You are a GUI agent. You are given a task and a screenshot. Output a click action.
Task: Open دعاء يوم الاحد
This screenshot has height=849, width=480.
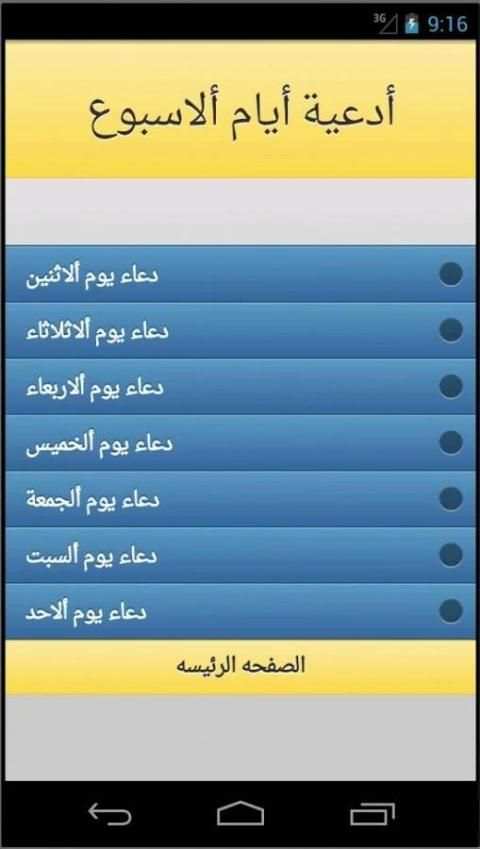click(x=240, y=611)
